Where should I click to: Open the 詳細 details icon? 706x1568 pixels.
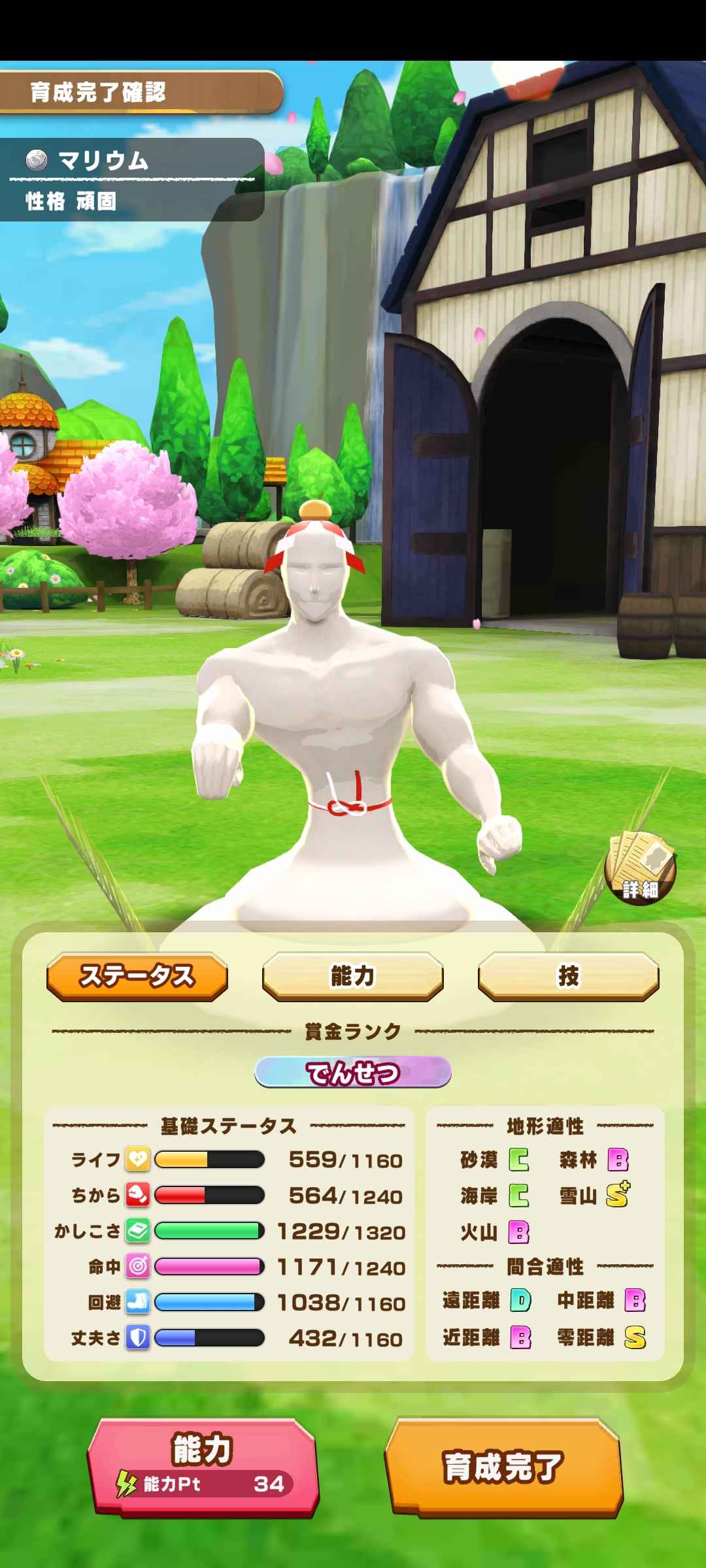coord(640,869)
